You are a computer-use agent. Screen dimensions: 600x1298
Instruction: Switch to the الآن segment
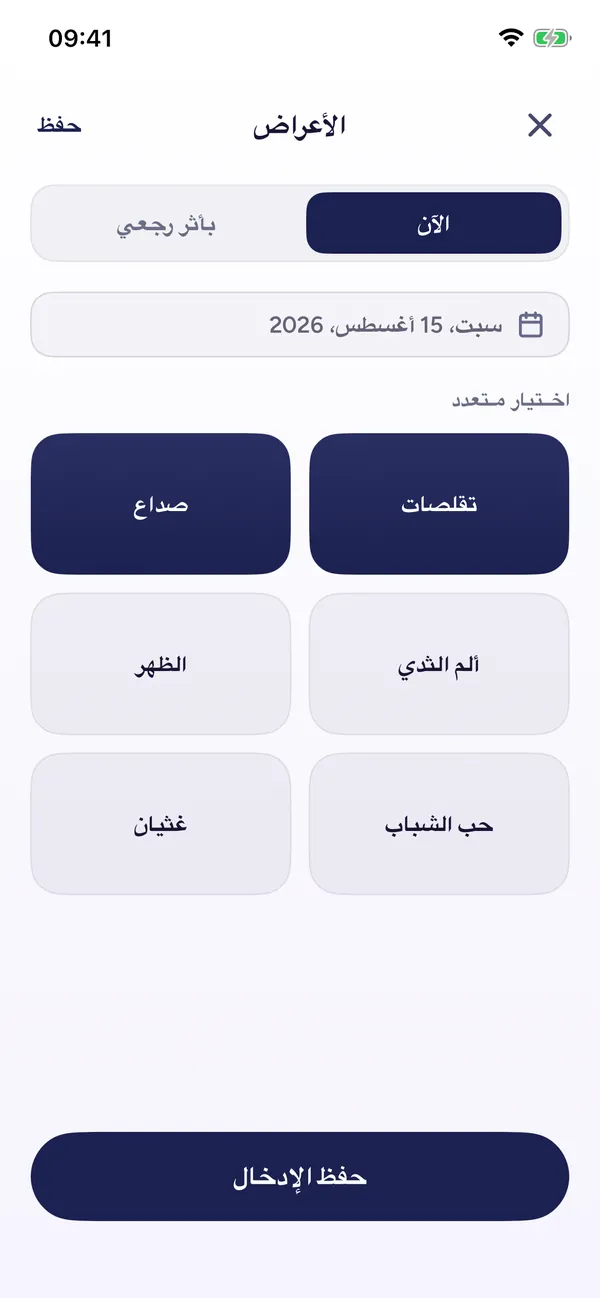[x=433, y=223]
